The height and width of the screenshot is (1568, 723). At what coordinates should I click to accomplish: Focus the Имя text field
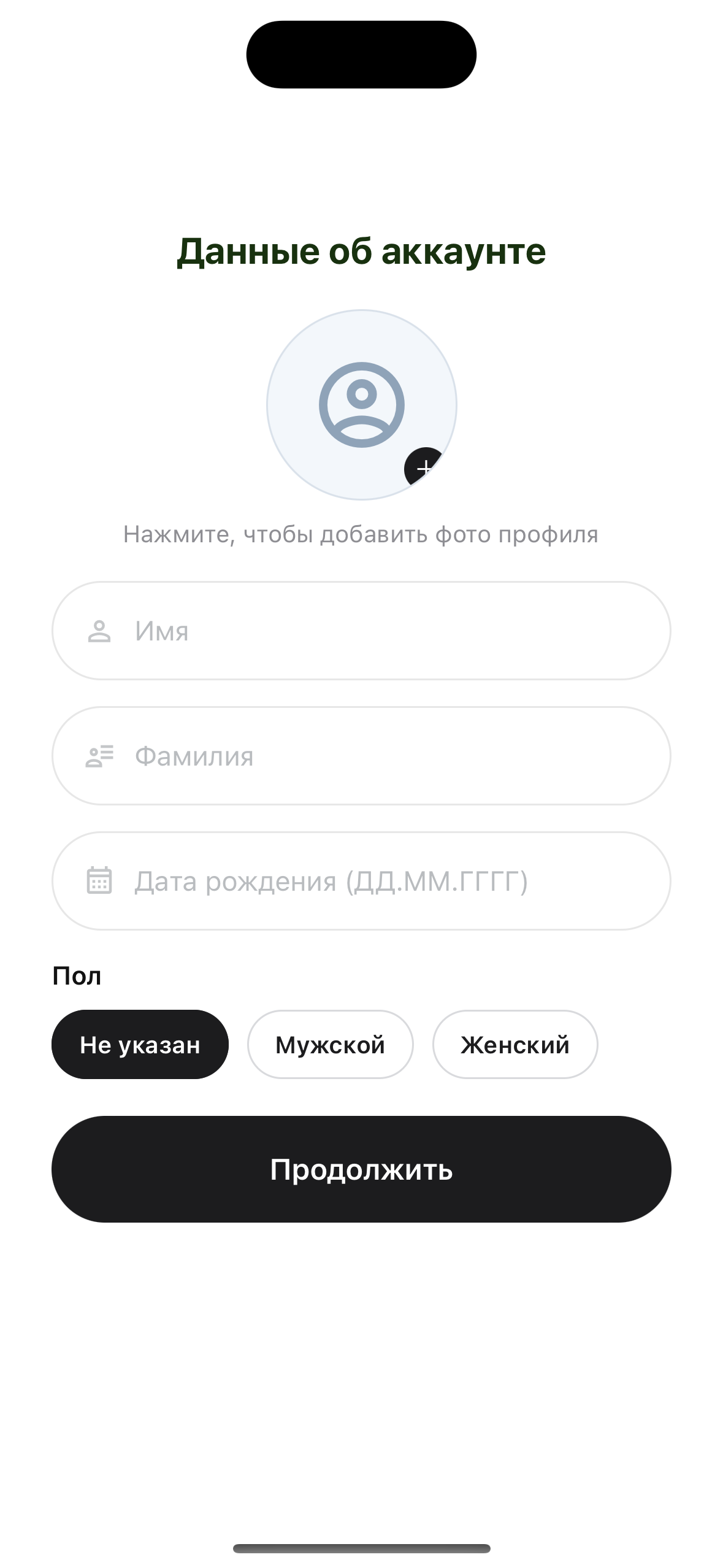[361, 631]
